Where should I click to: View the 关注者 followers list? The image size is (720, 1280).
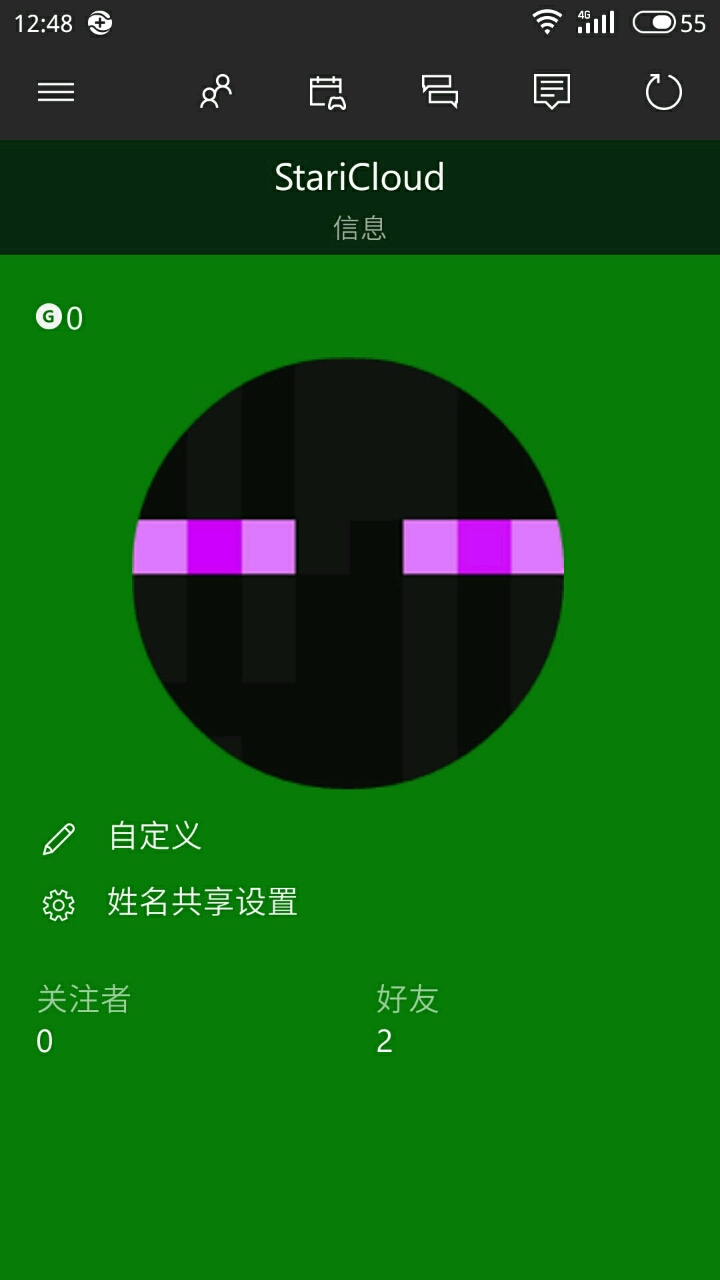(83, 1018)
